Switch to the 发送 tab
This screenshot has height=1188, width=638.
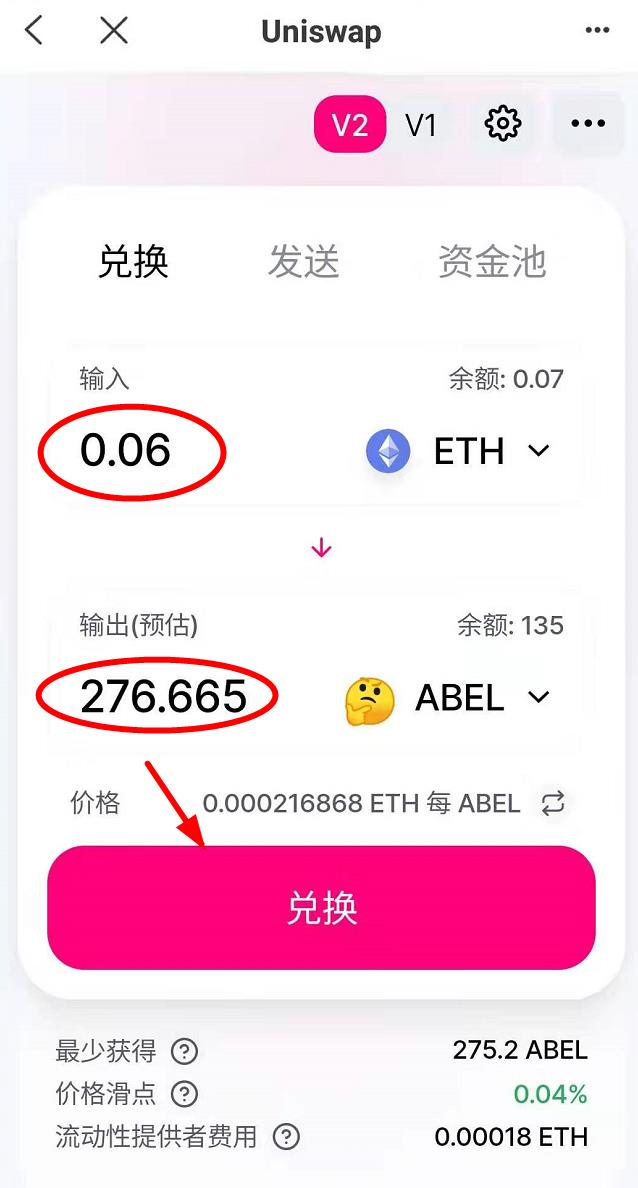click(x=304, y=262)
